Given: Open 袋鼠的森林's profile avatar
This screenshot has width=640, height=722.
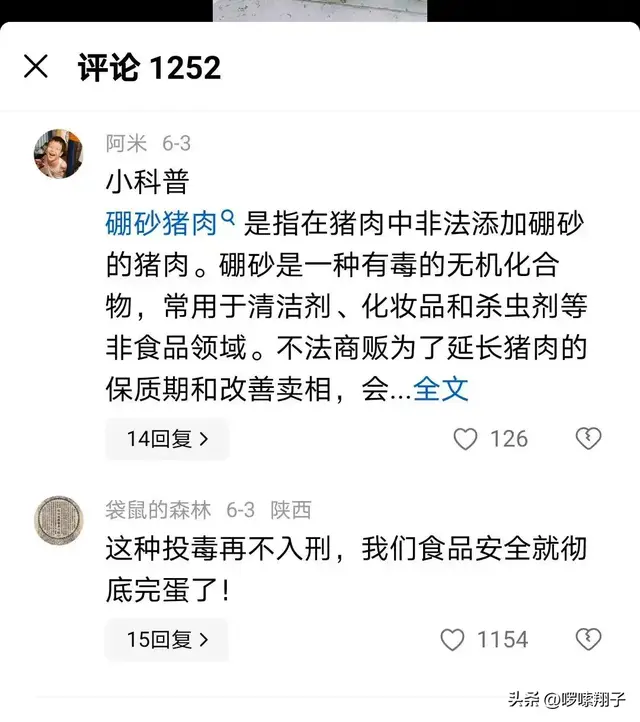Looking at the screenshot, I should [x=58, y=520].
